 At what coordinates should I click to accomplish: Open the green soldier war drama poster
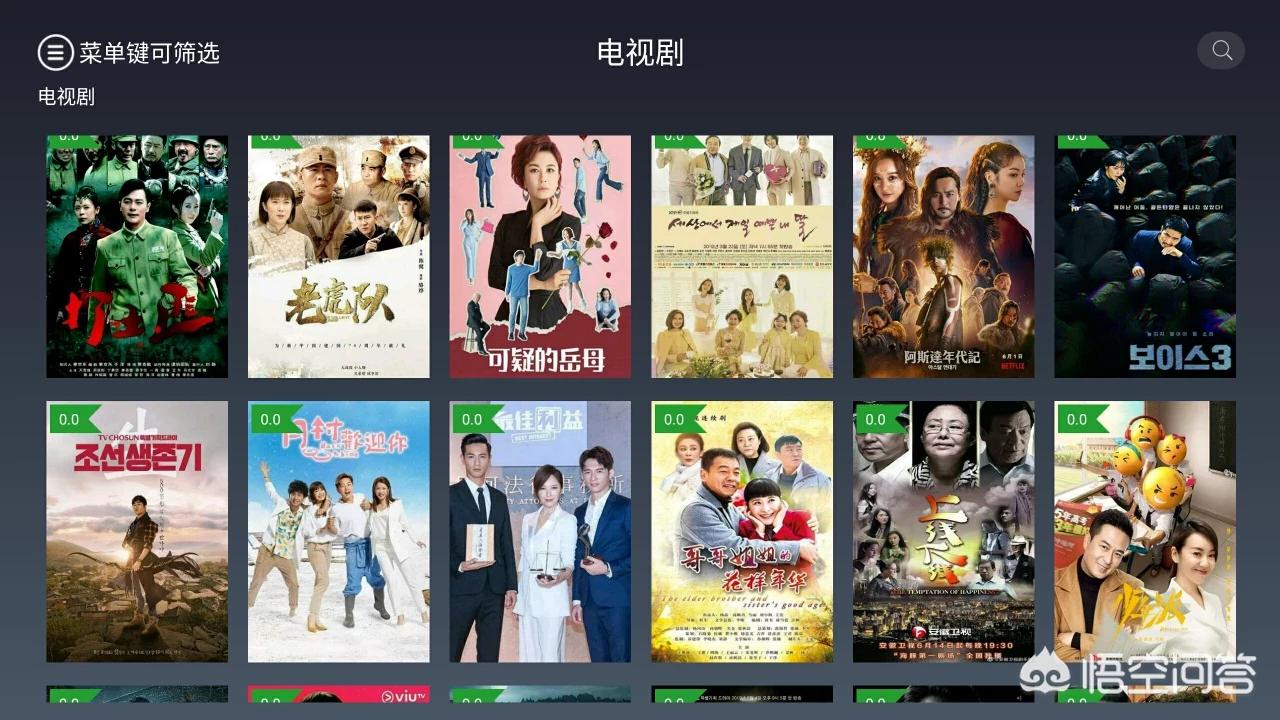click(137, 257)
